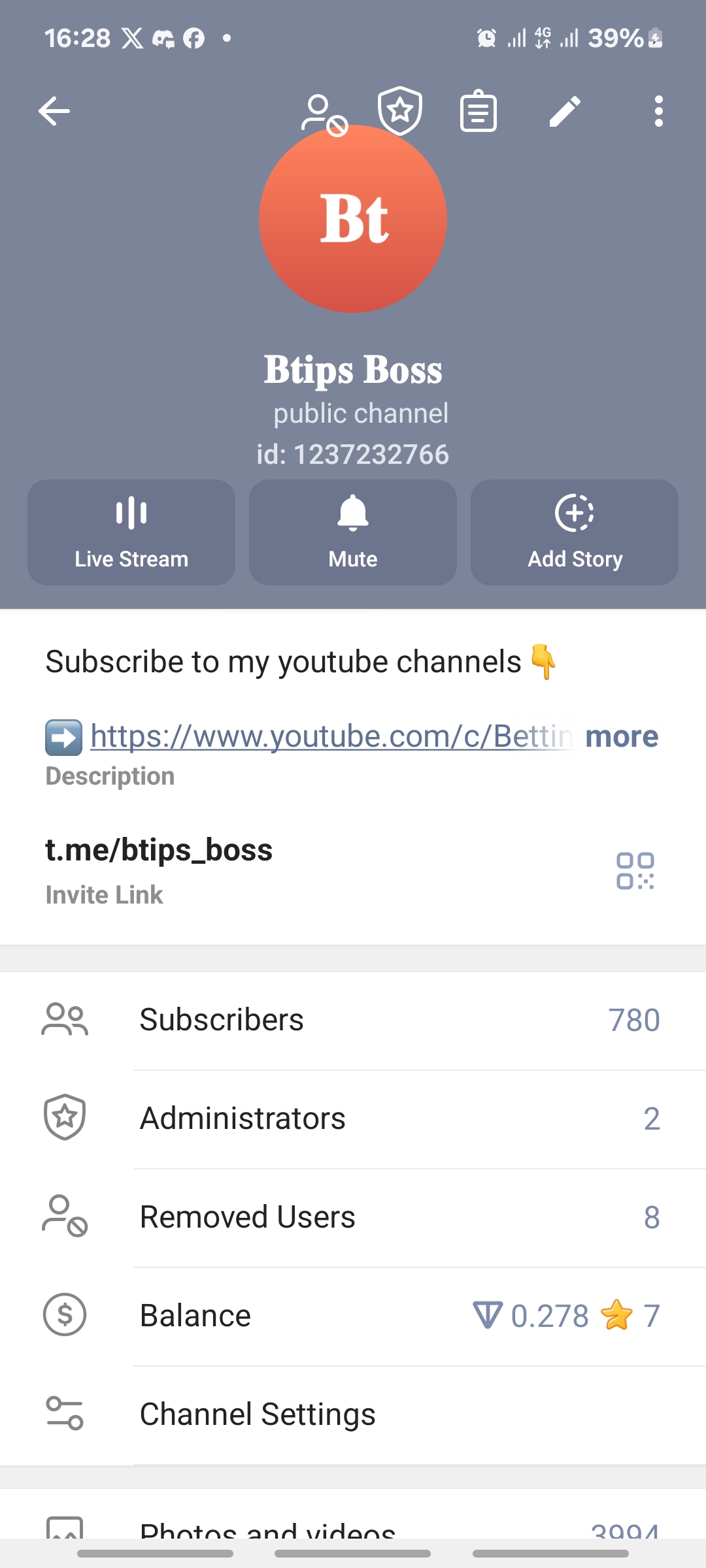This screenshot has height=1568, width=706.
Task: Open the three-dot overflow menu
Action: tap(658, 111)
